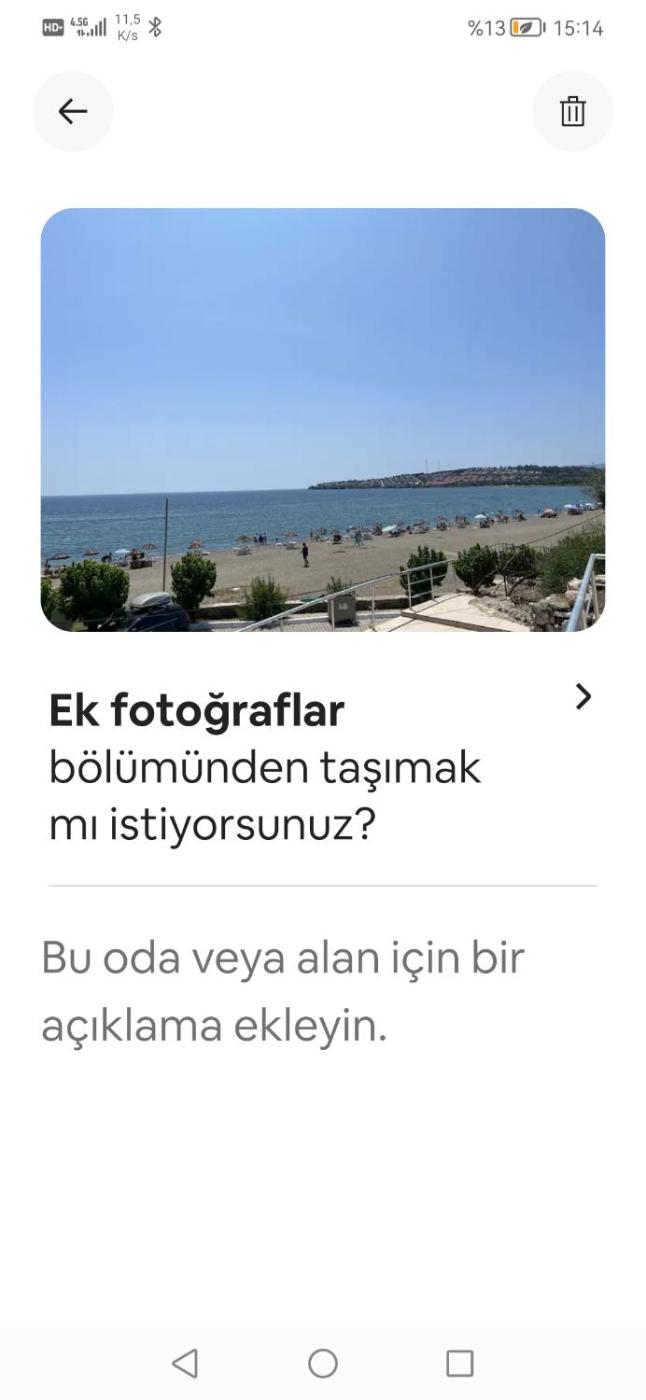
Task: Delete this photo with the trash icon
Action: pyautogui.click(x=572, y=111)
